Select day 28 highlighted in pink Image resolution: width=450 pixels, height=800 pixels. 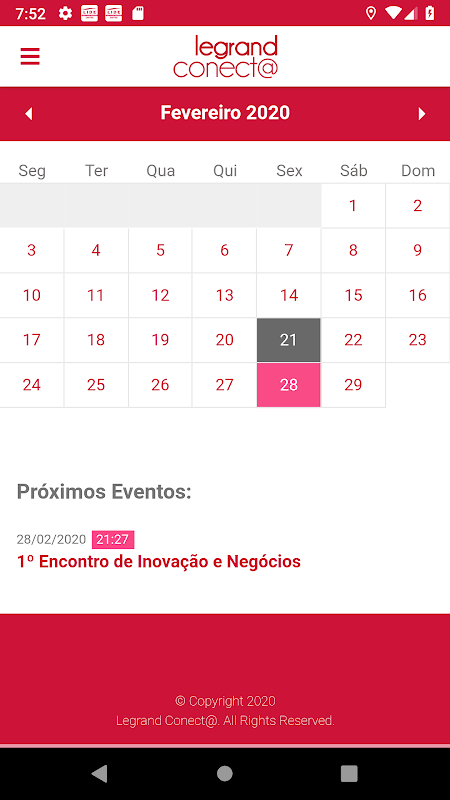pos(289,385)
